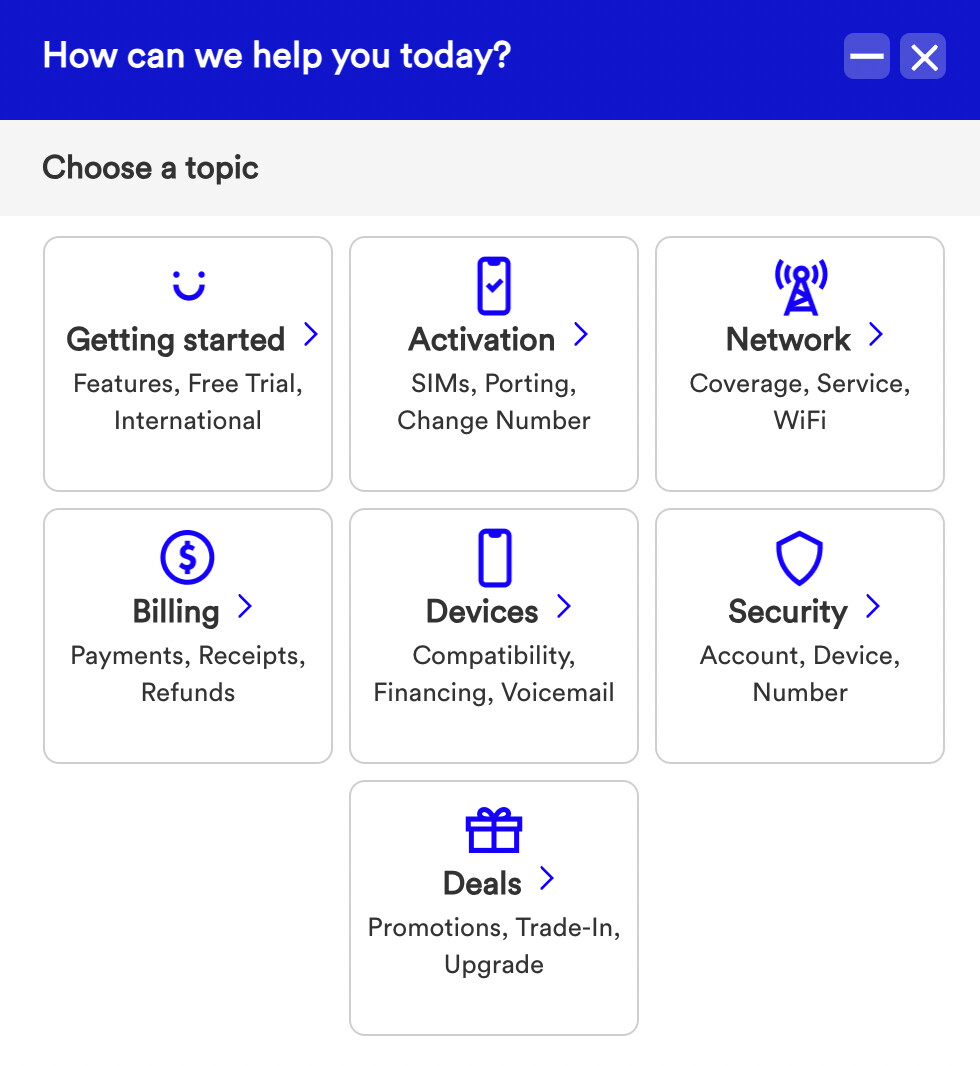This screenshot has width=980, height=1066.
Task: Open the Deals topic card
Action: point(494,908)
